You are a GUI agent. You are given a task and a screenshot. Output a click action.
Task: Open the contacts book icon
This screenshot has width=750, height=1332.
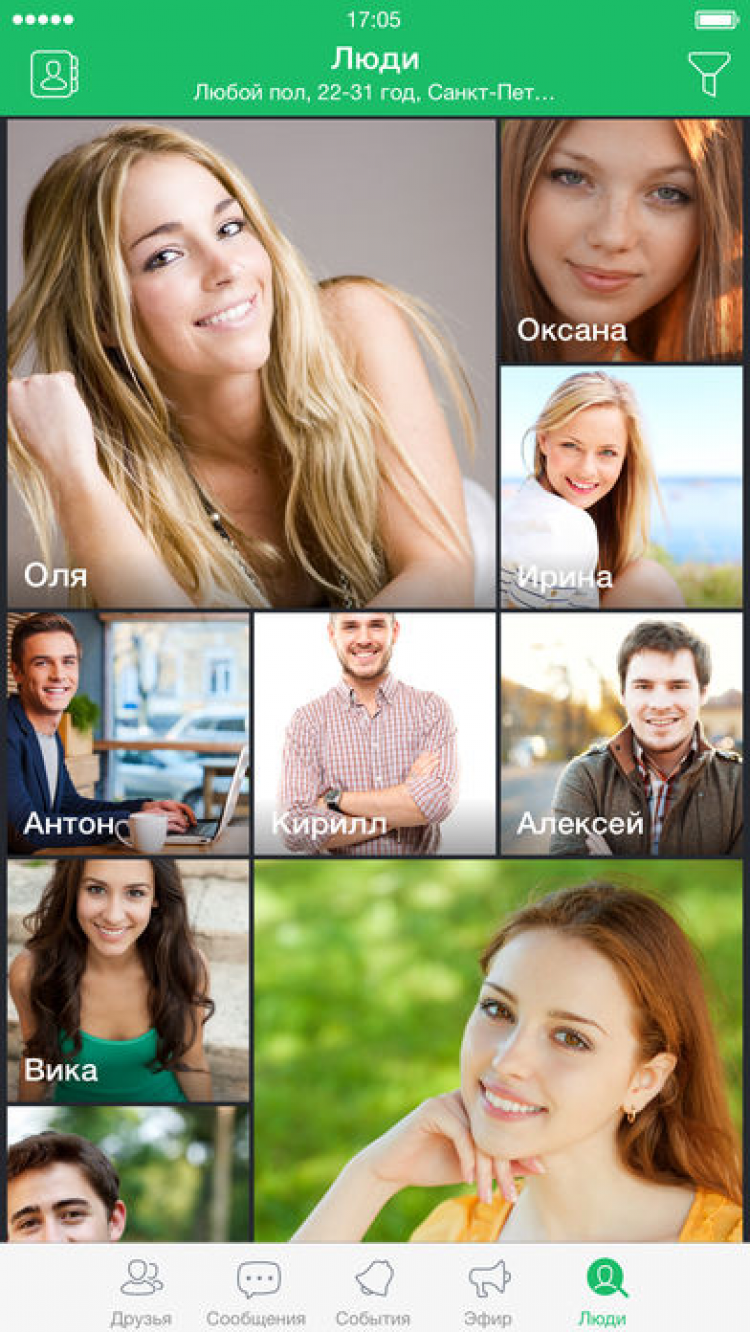(54, 74)
